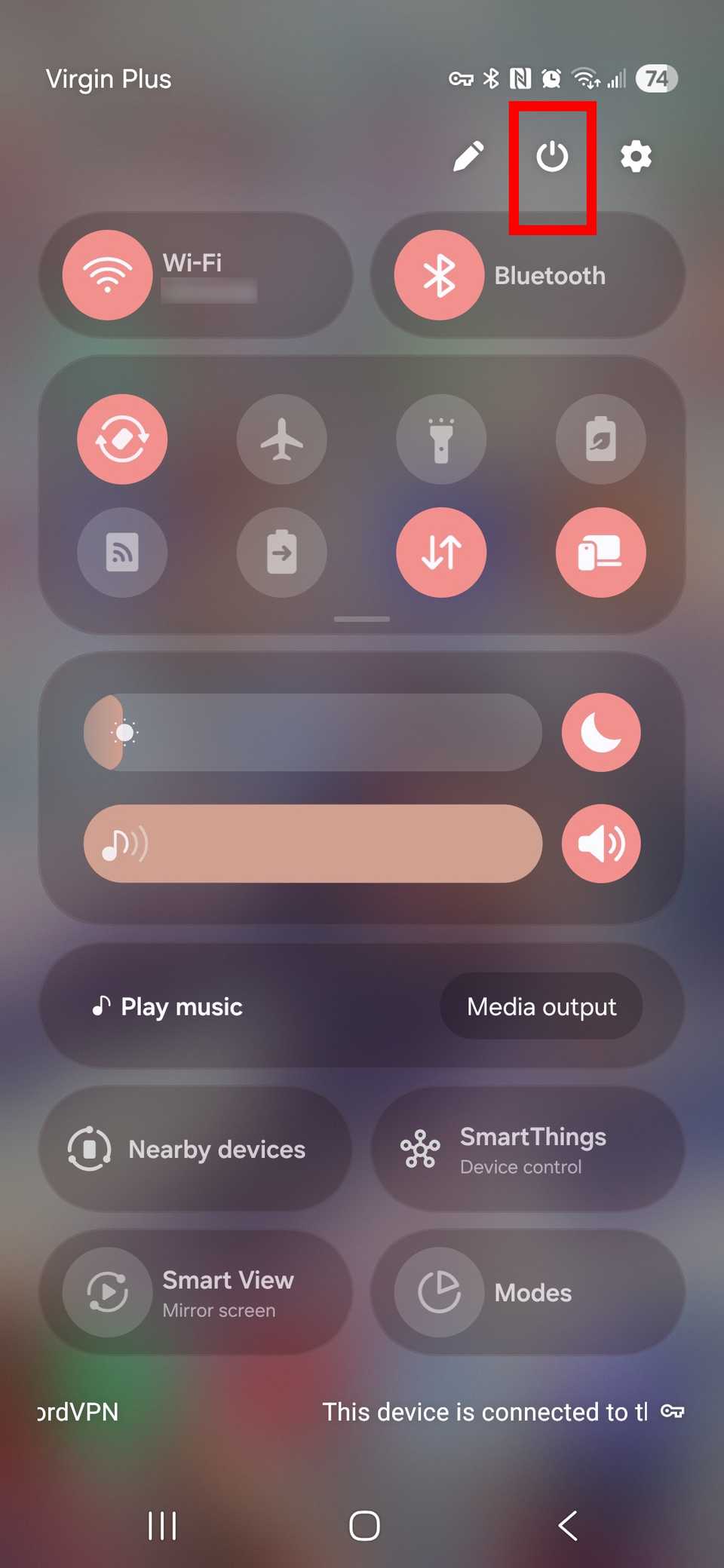Enable power saving mode
Viewport: 724px width, 1568px height.
(x=600, y=439)
